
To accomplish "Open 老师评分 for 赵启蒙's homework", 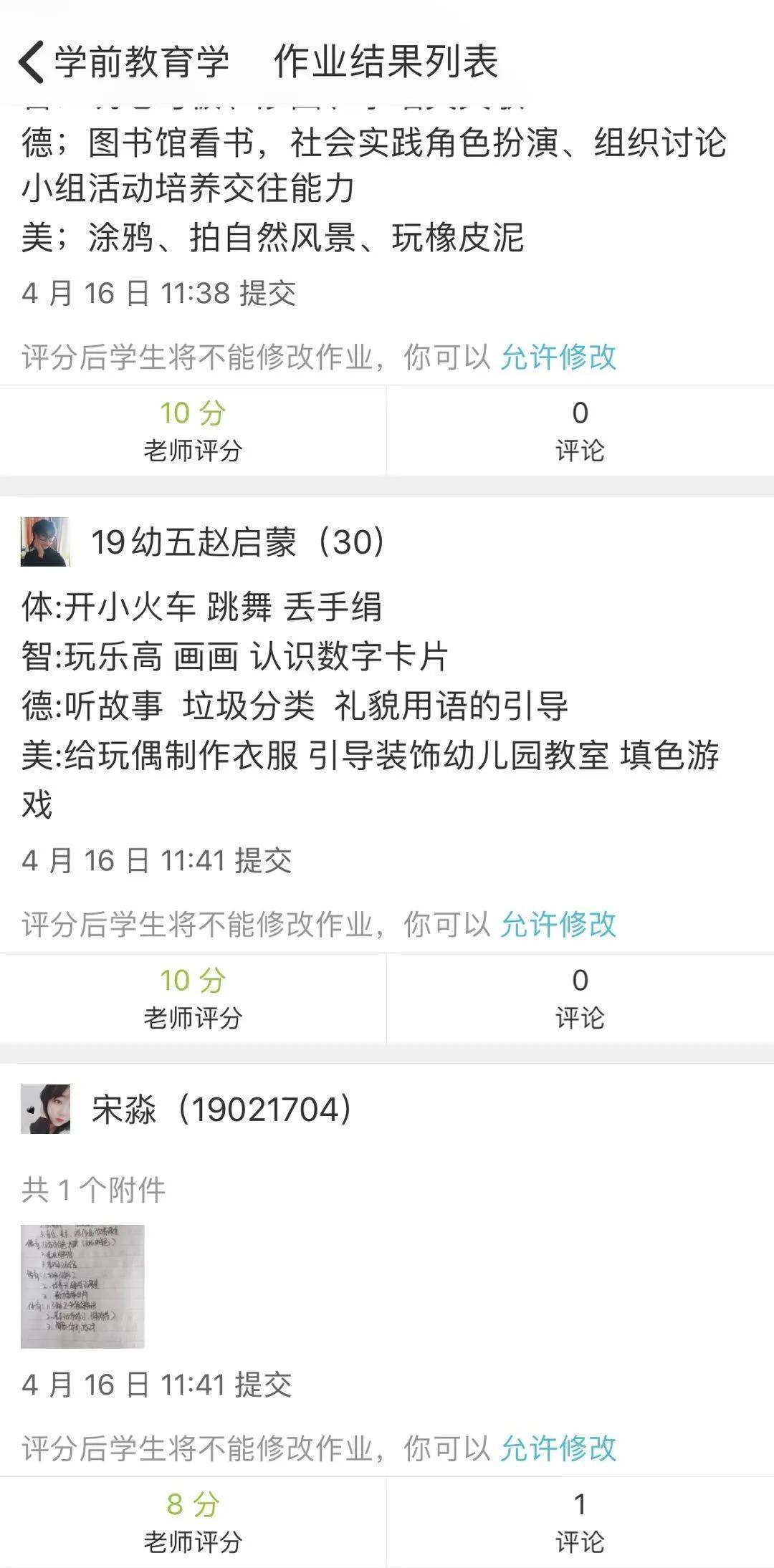I will pos(193,997).
